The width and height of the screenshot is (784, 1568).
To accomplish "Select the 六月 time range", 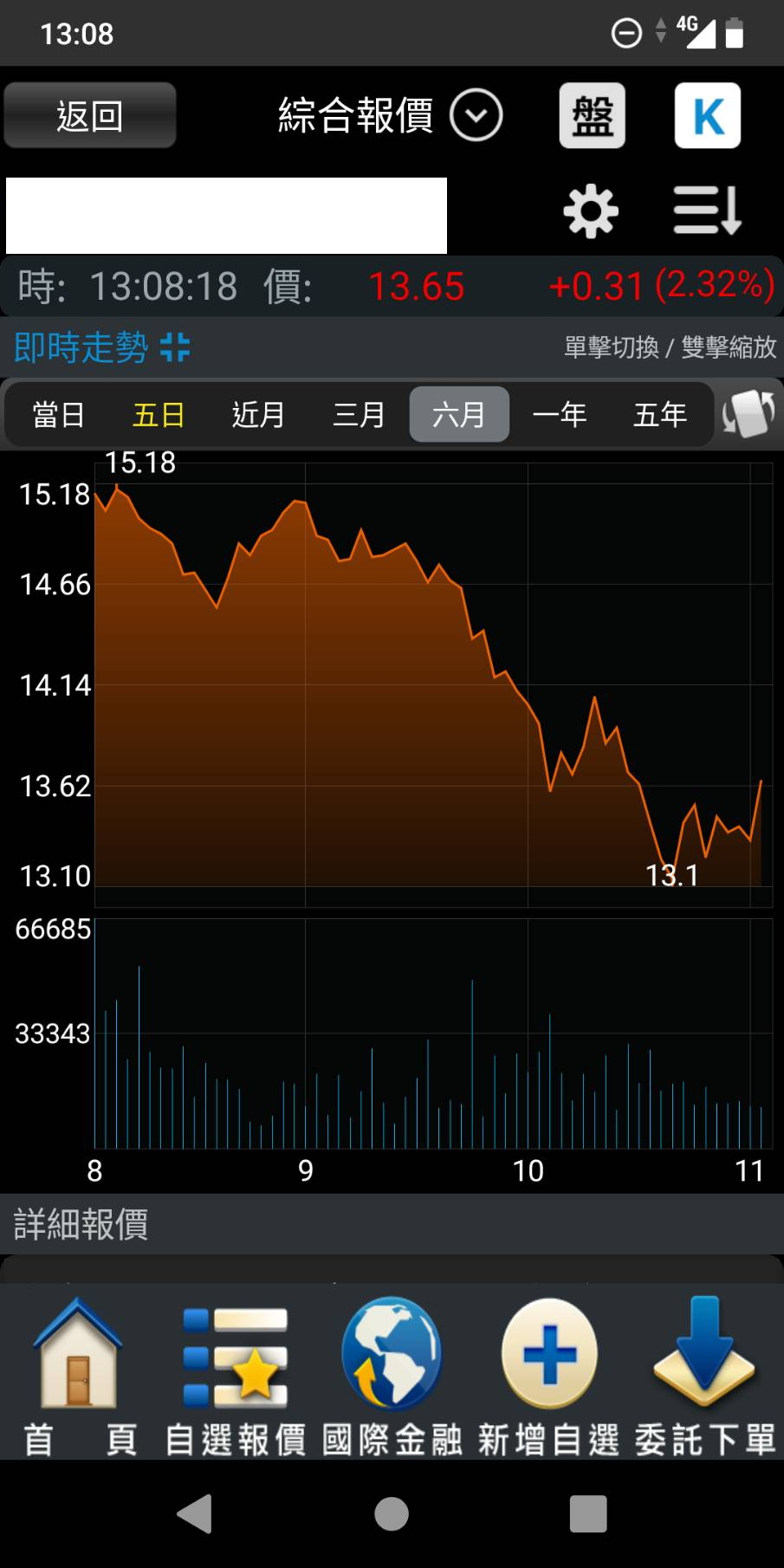I will pos(459,415).
